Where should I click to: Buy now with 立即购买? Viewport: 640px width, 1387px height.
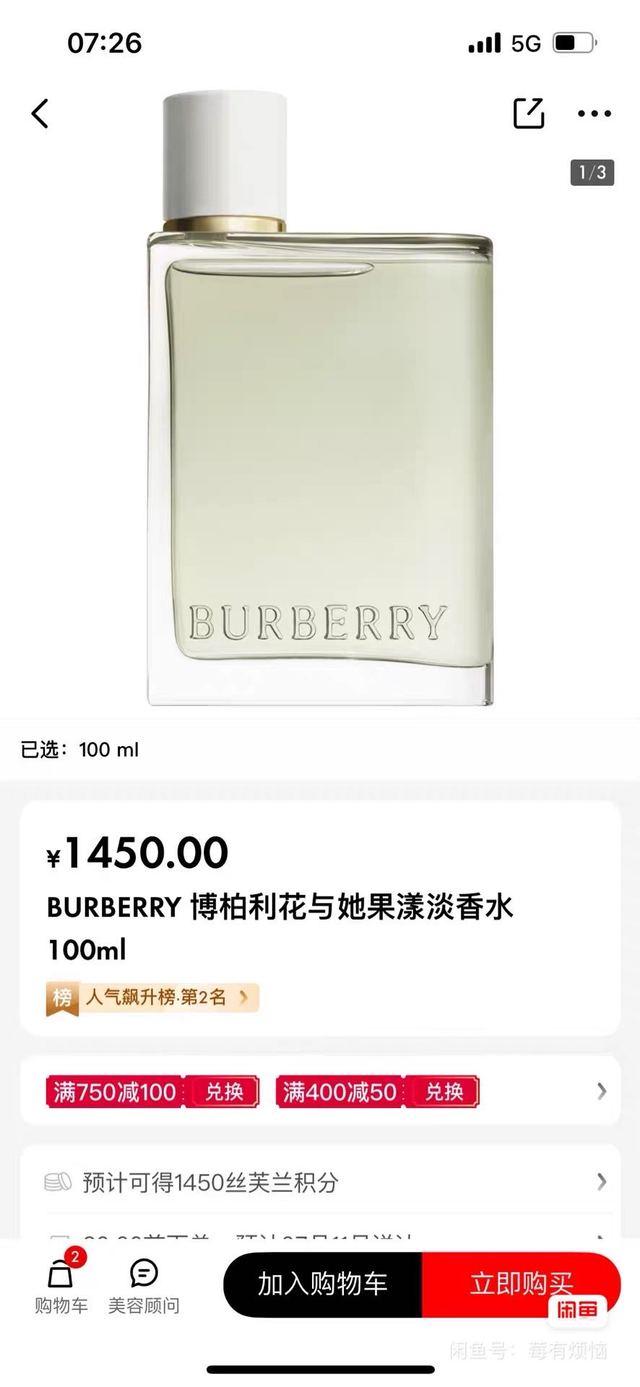[520, 1284]
